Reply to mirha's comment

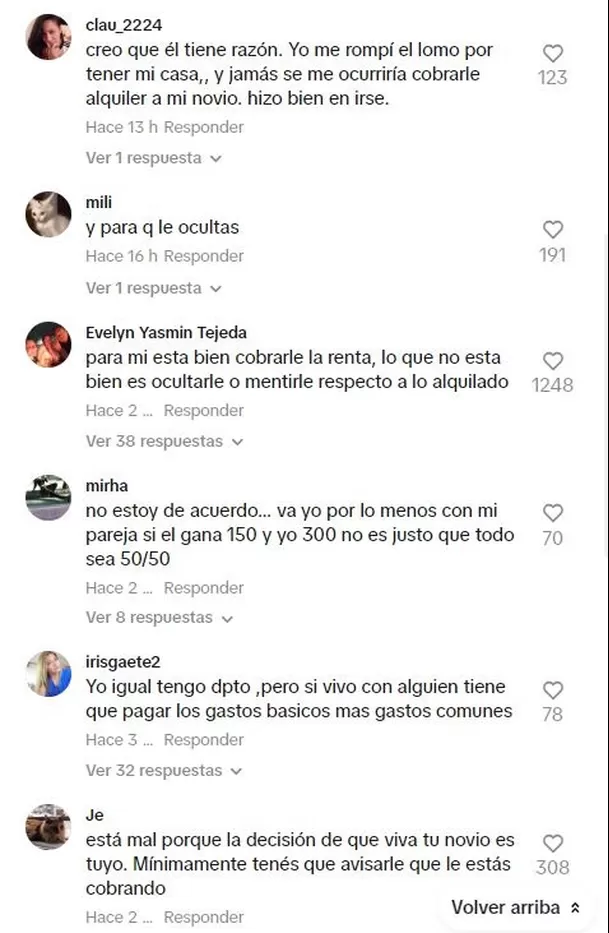click(203, 588)
